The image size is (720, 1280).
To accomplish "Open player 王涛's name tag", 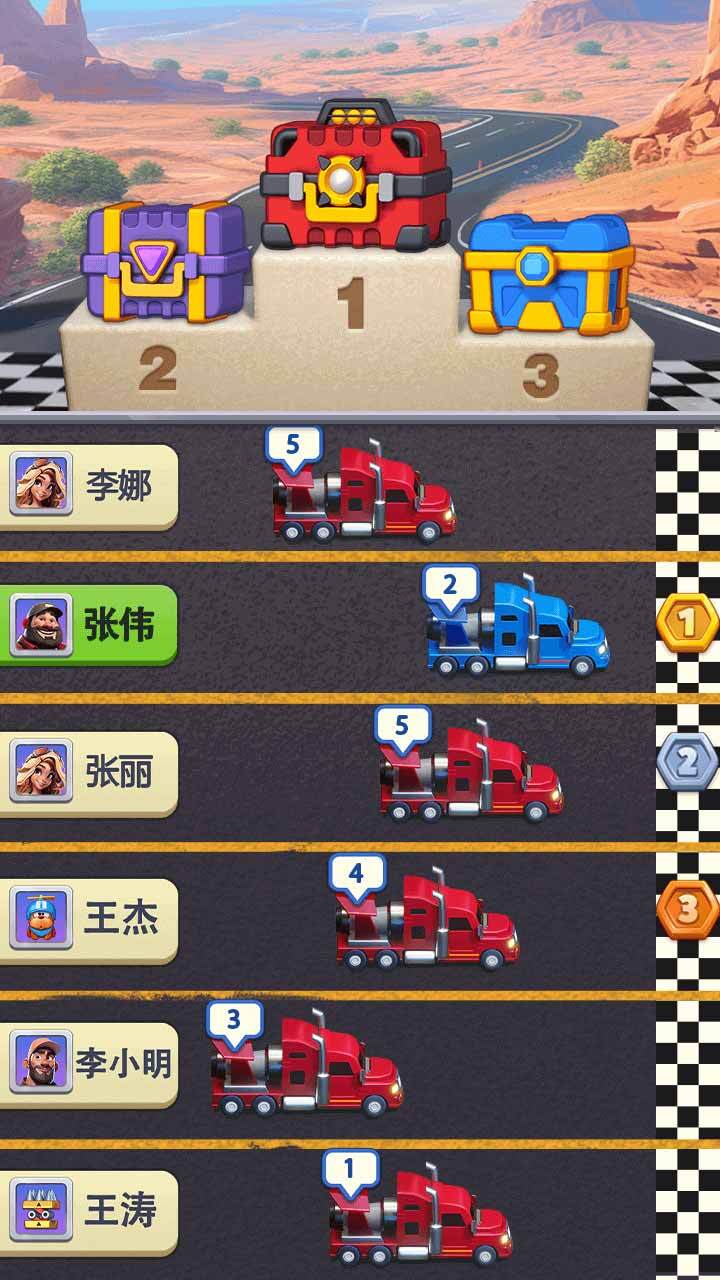I will pyautogui.click(x=88, y=1212).
